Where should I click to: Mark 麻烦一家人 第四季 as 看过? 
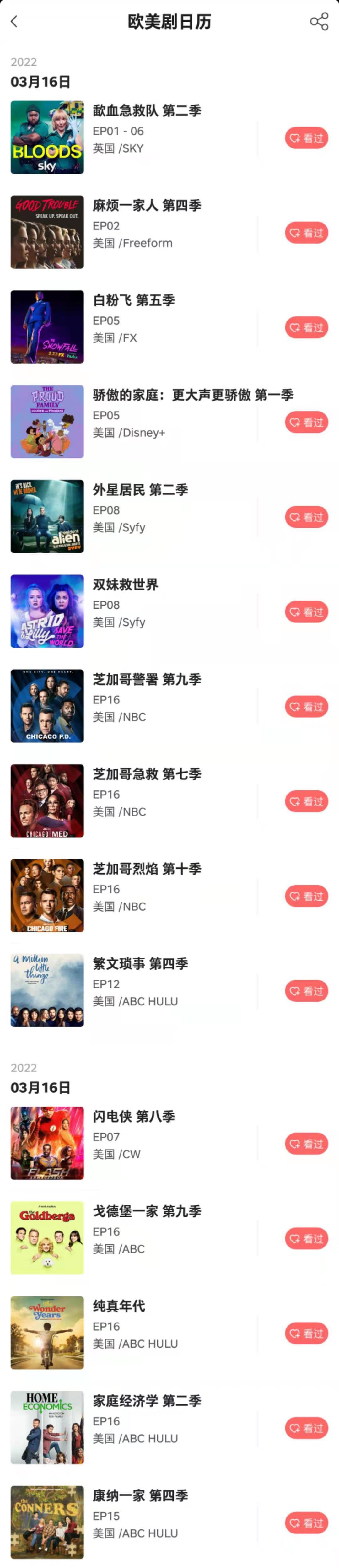click(x=306, y=233)
